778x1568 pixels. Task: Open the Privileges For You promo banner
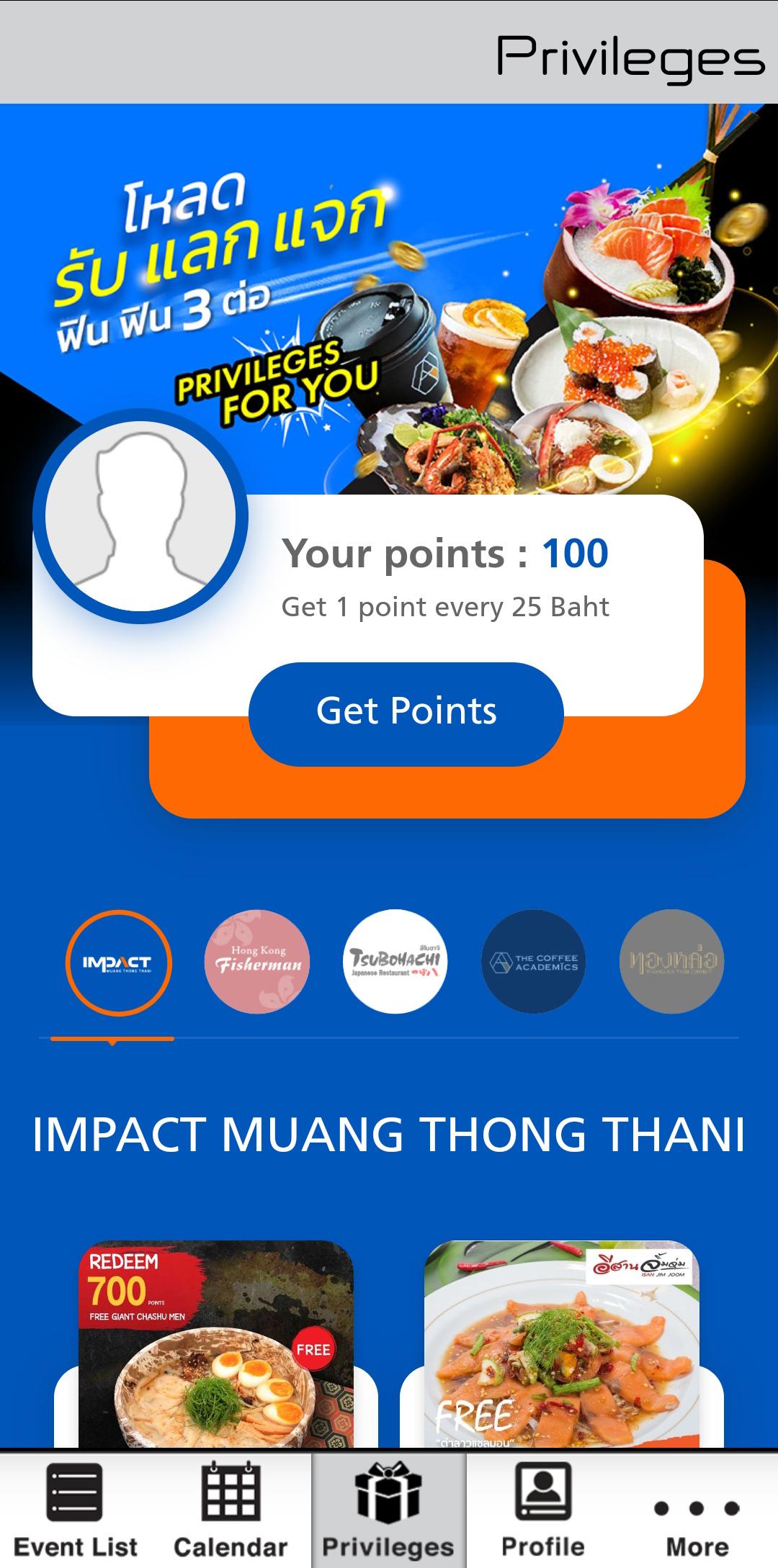click(x=389, y=288)
